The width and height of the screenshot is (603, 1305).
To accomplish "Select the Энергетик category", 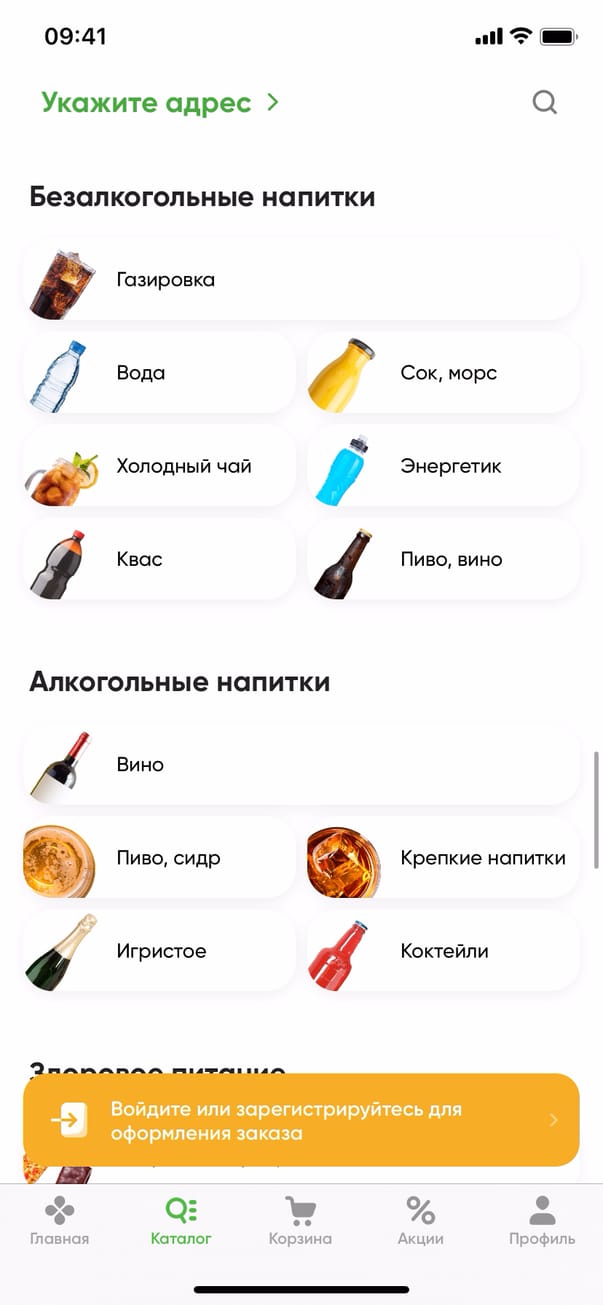I will click(443, 466).
